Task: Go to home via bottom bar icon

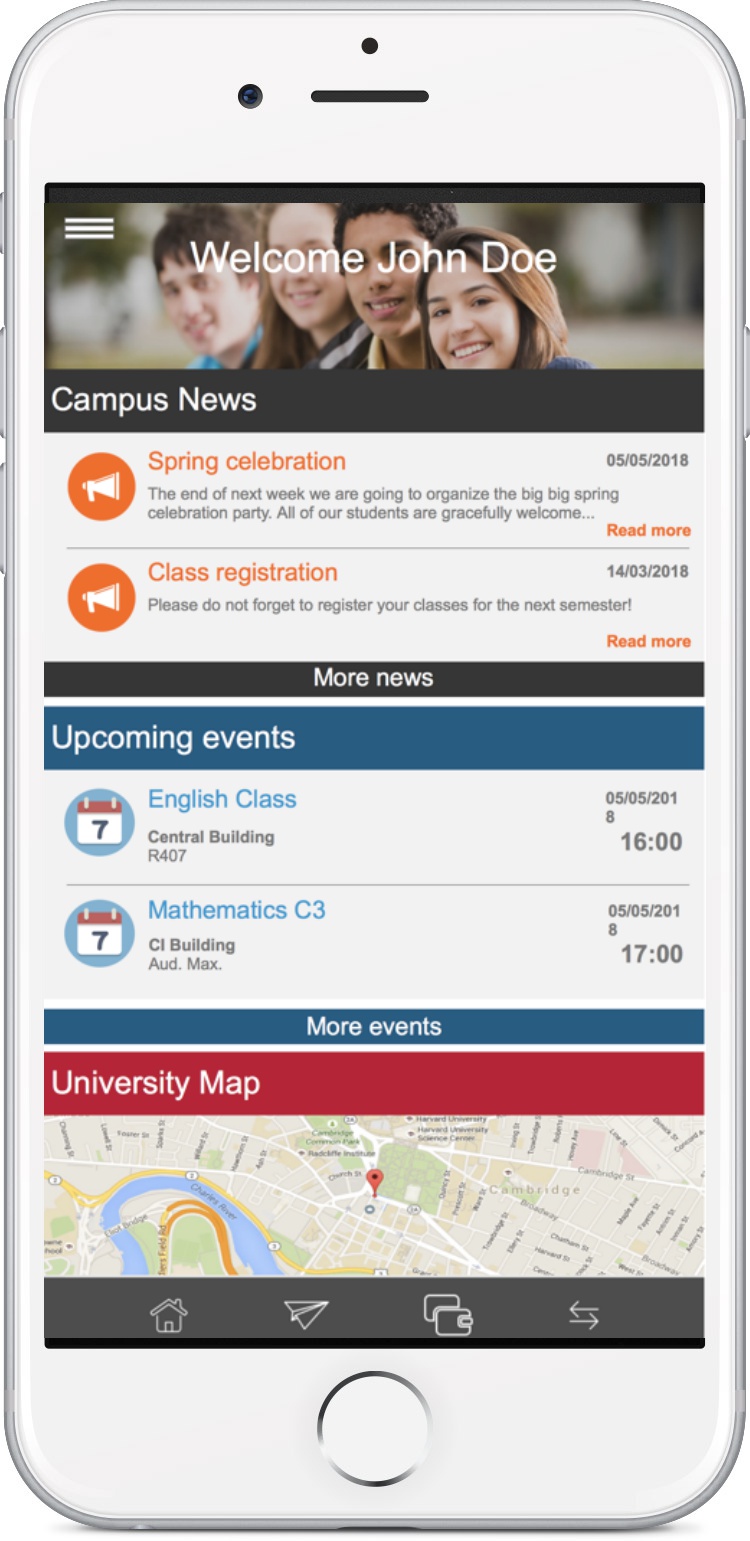Action: [168, 1315]
